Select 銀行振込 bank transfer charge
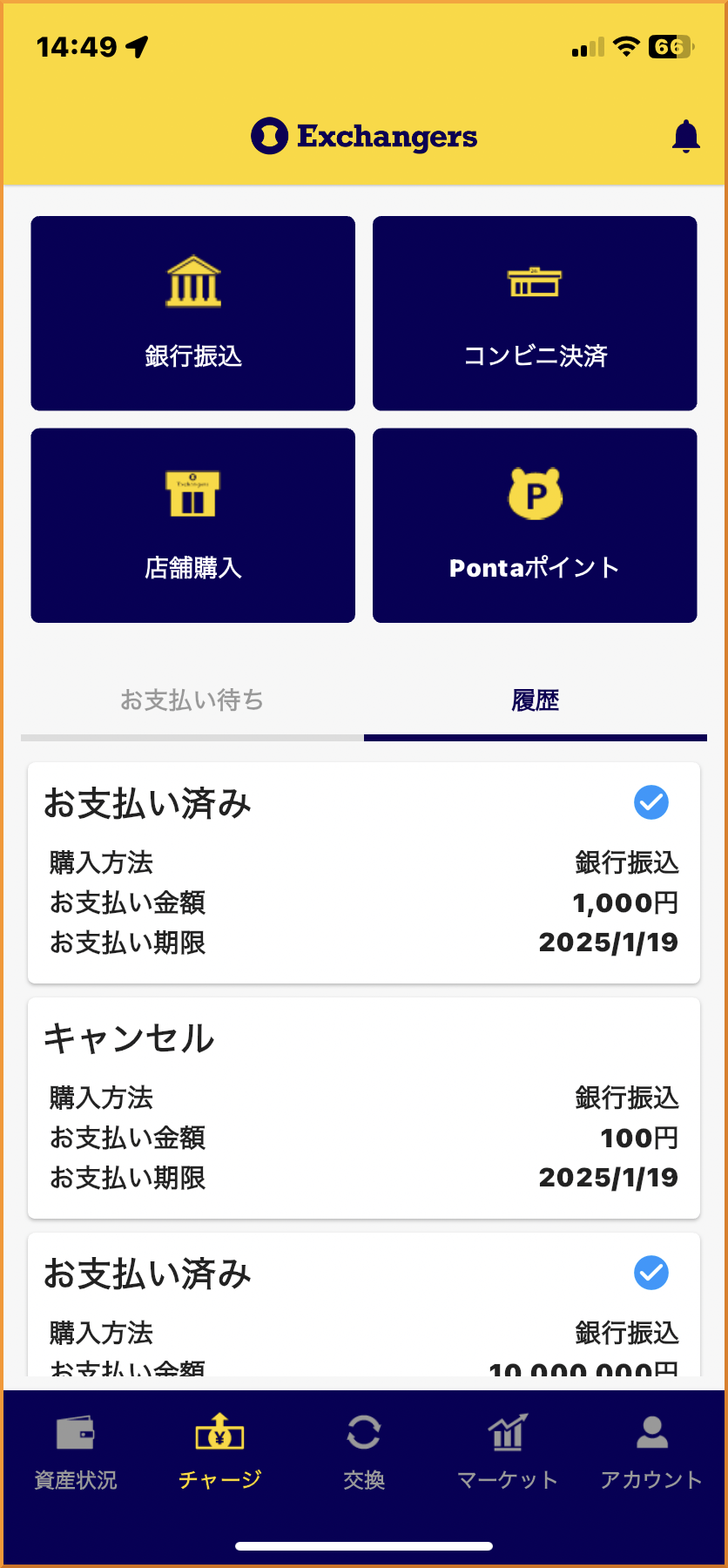The image size is (728, 1568). tap(193, 314)
